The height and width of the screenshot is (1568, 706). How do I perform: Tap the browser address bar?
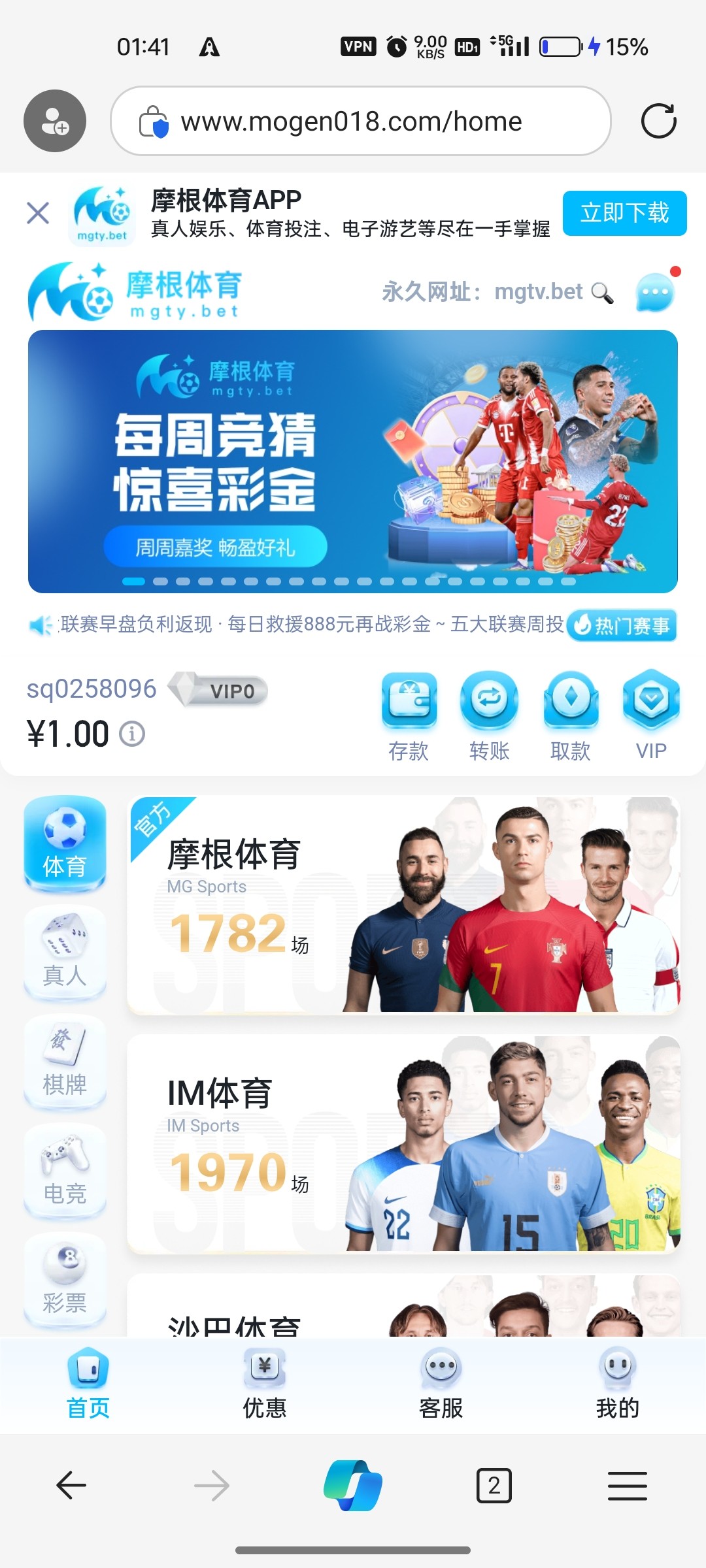point(360,122)
